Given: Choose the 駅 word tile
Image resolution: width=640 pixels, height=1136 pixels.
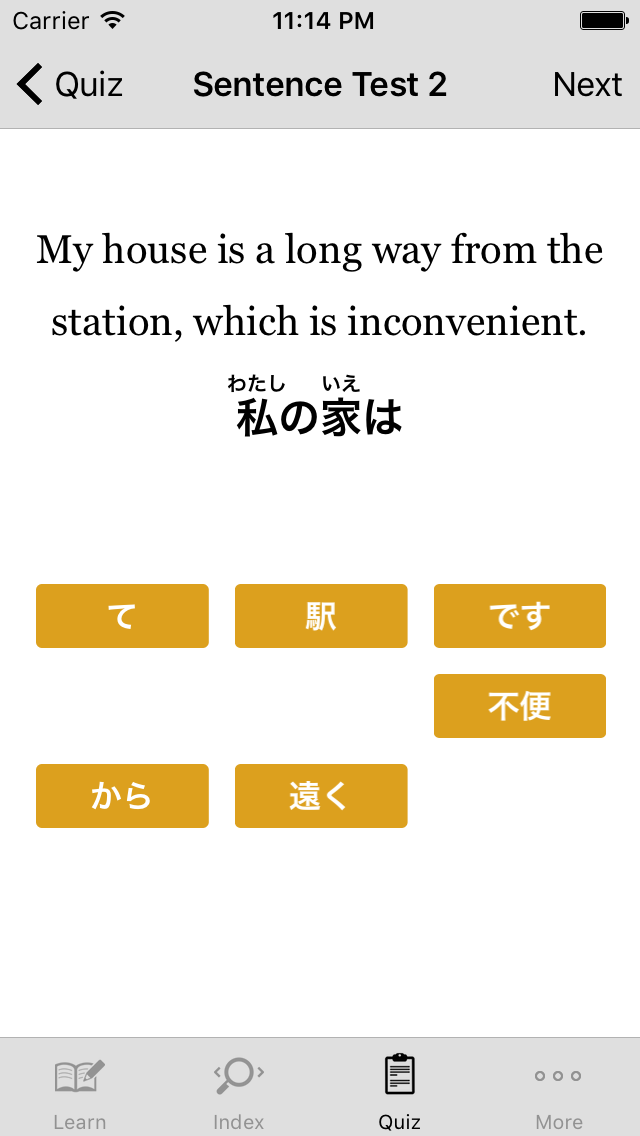Looking at the screenshot, I should 321,616.
